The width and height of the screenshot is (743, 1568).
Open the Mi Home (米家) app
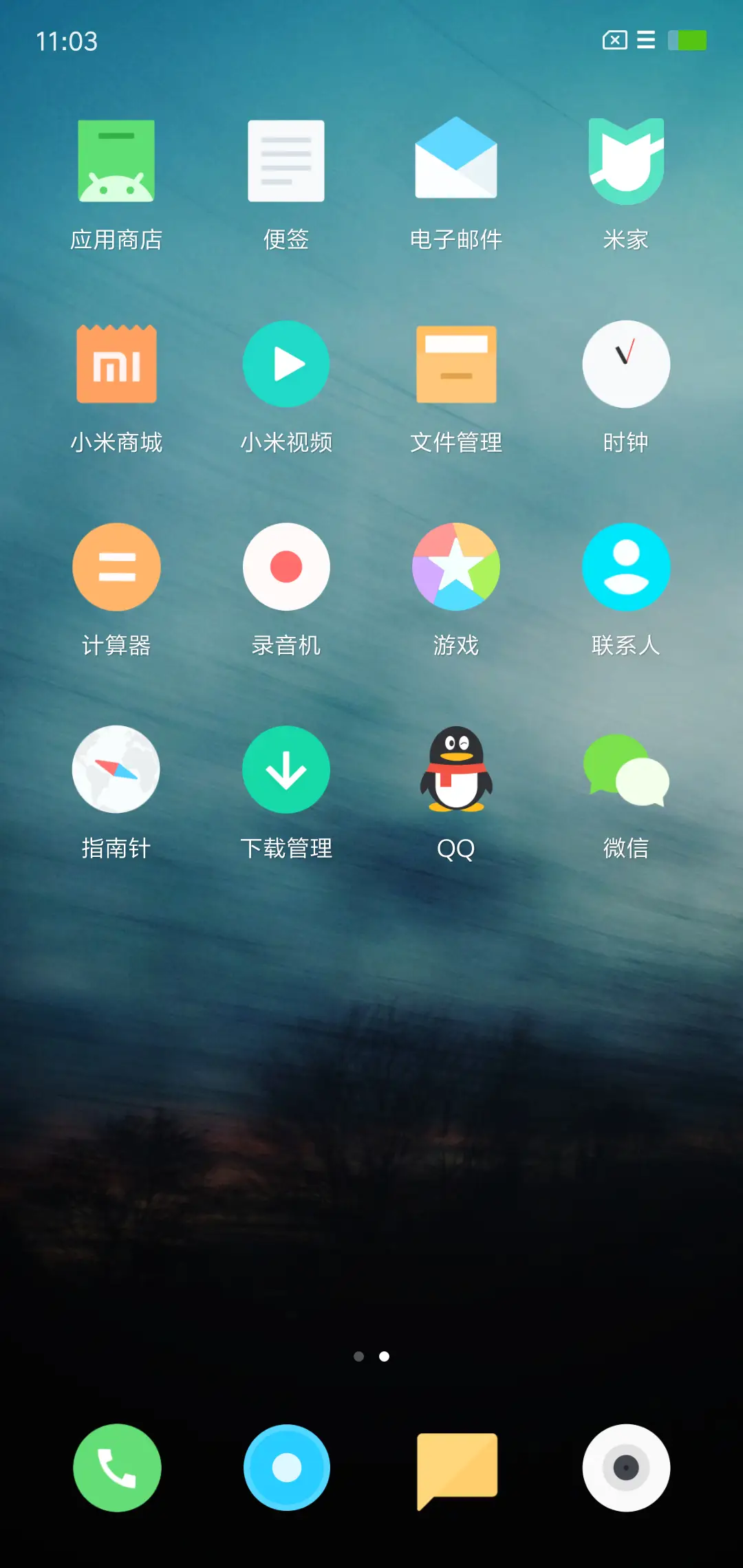(x=626, y=160)
